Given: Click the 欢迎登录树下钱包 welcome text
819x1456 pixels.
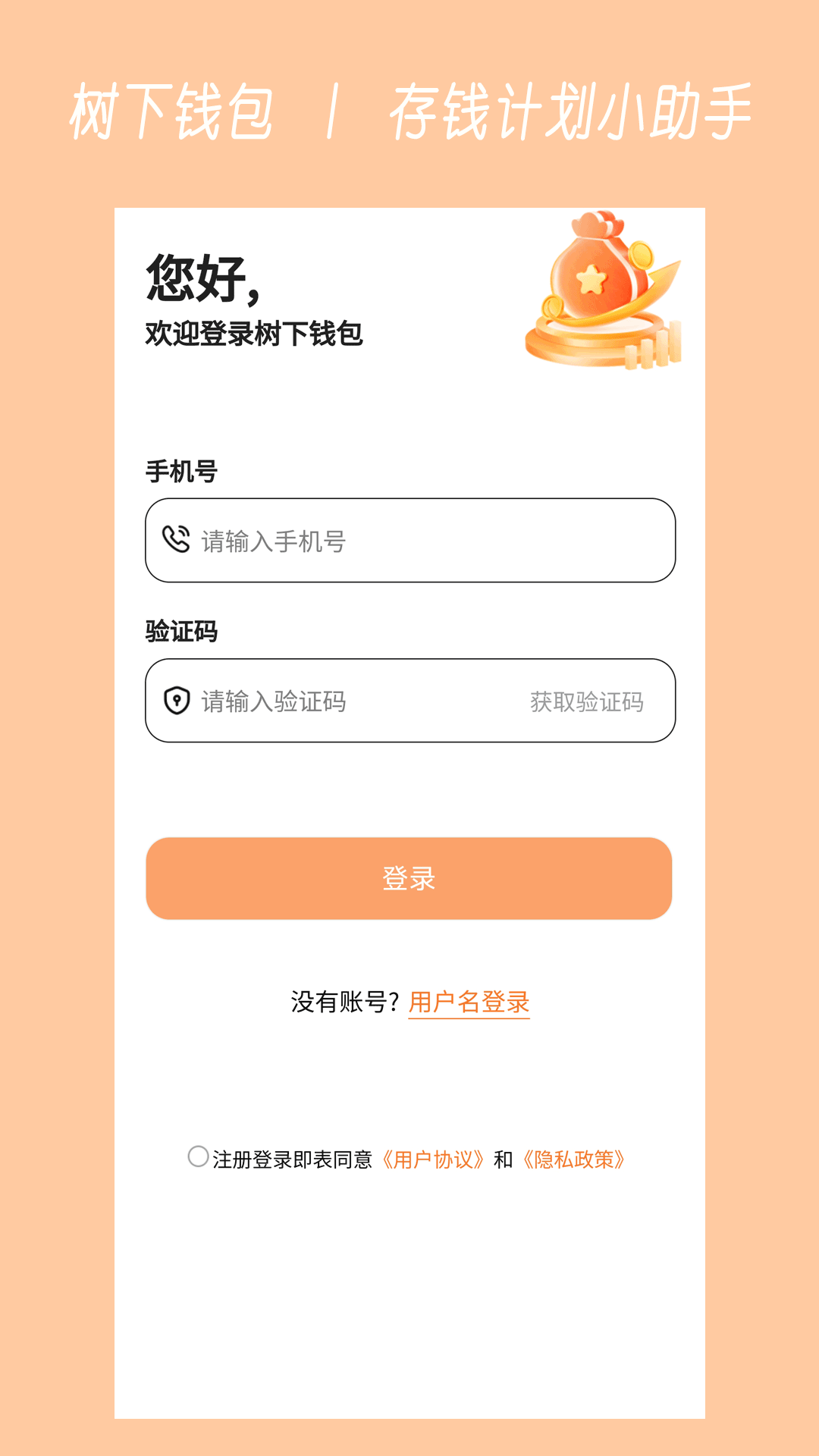Looking at the screenshot, I should (254, 334).
